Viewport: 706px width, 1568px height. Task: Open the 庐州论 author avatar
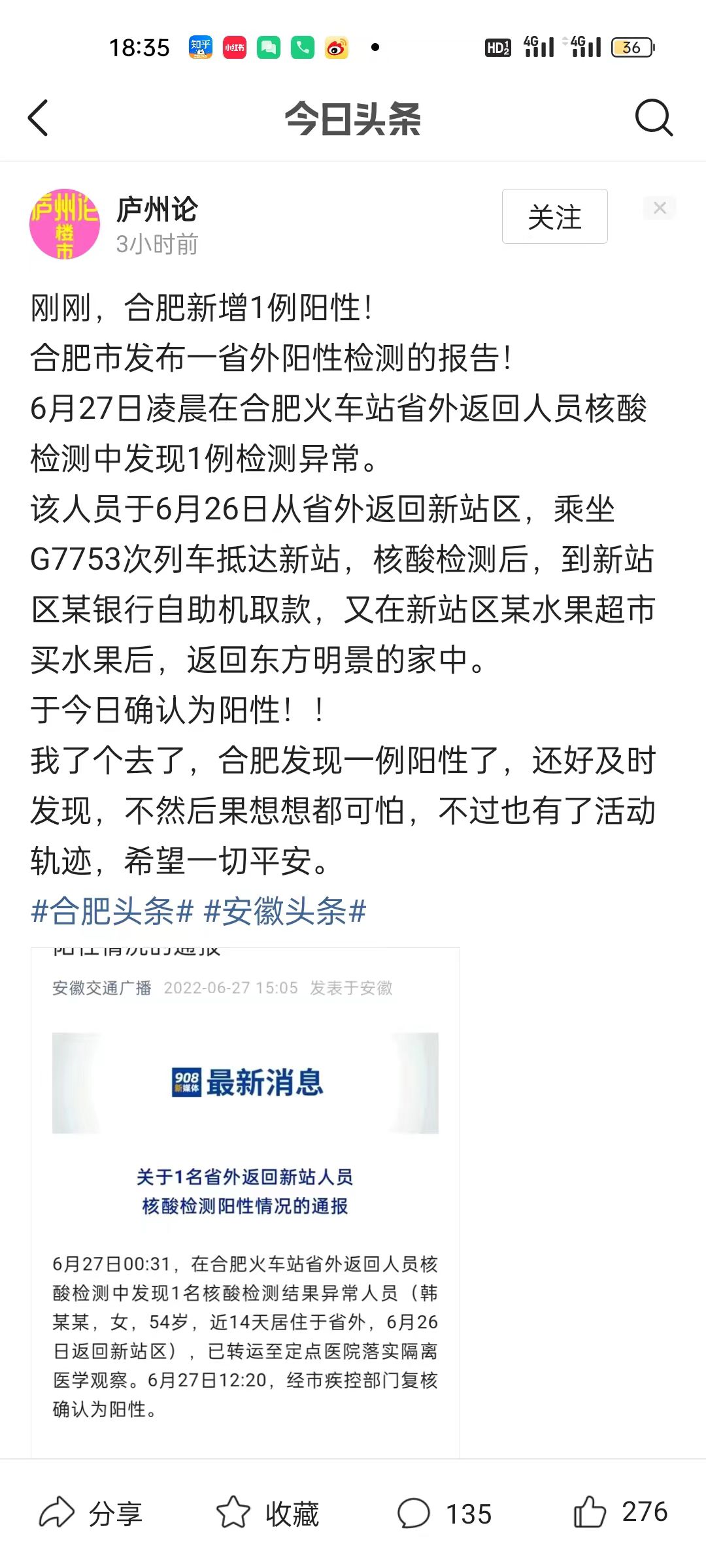tap(64, 224)
